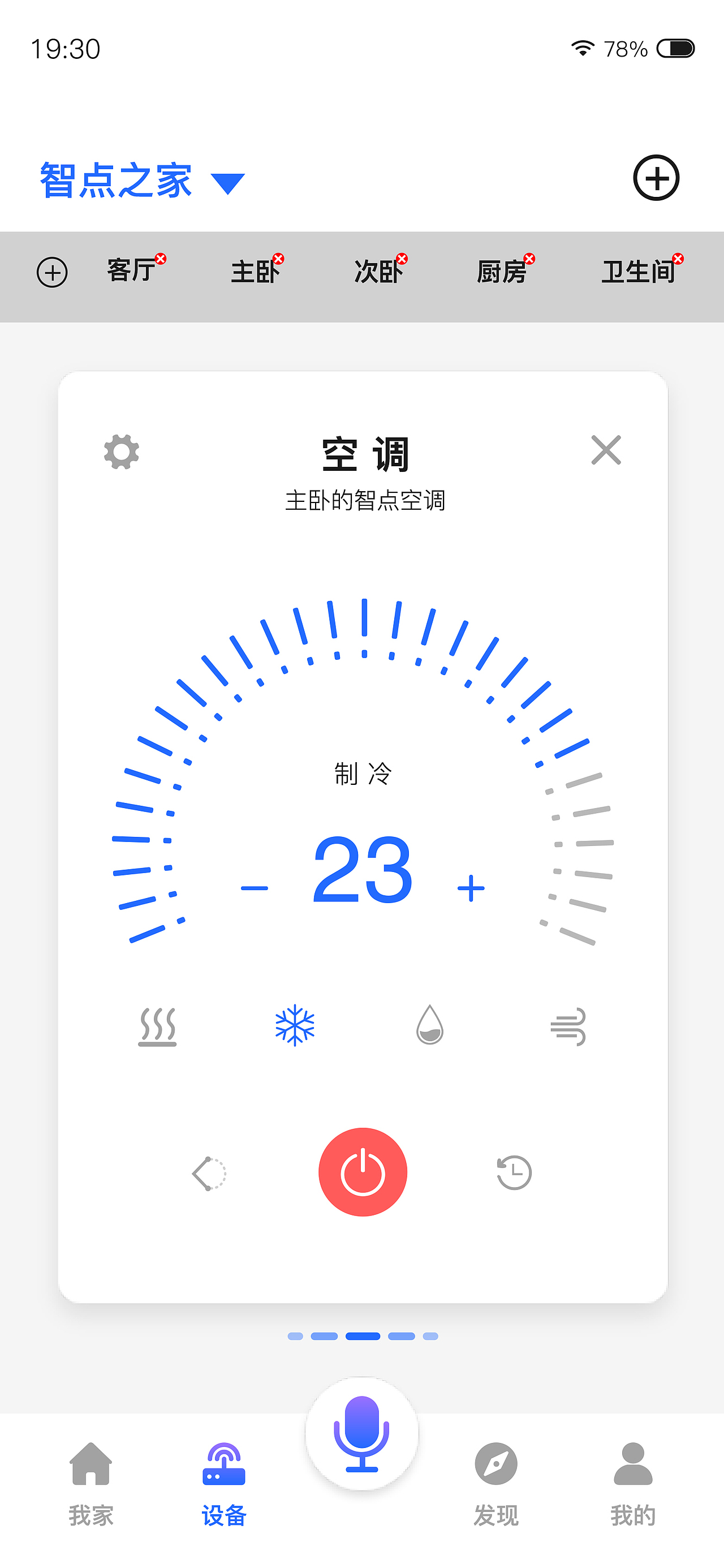Switch to the 次卧 room tab

click(377, 273)
